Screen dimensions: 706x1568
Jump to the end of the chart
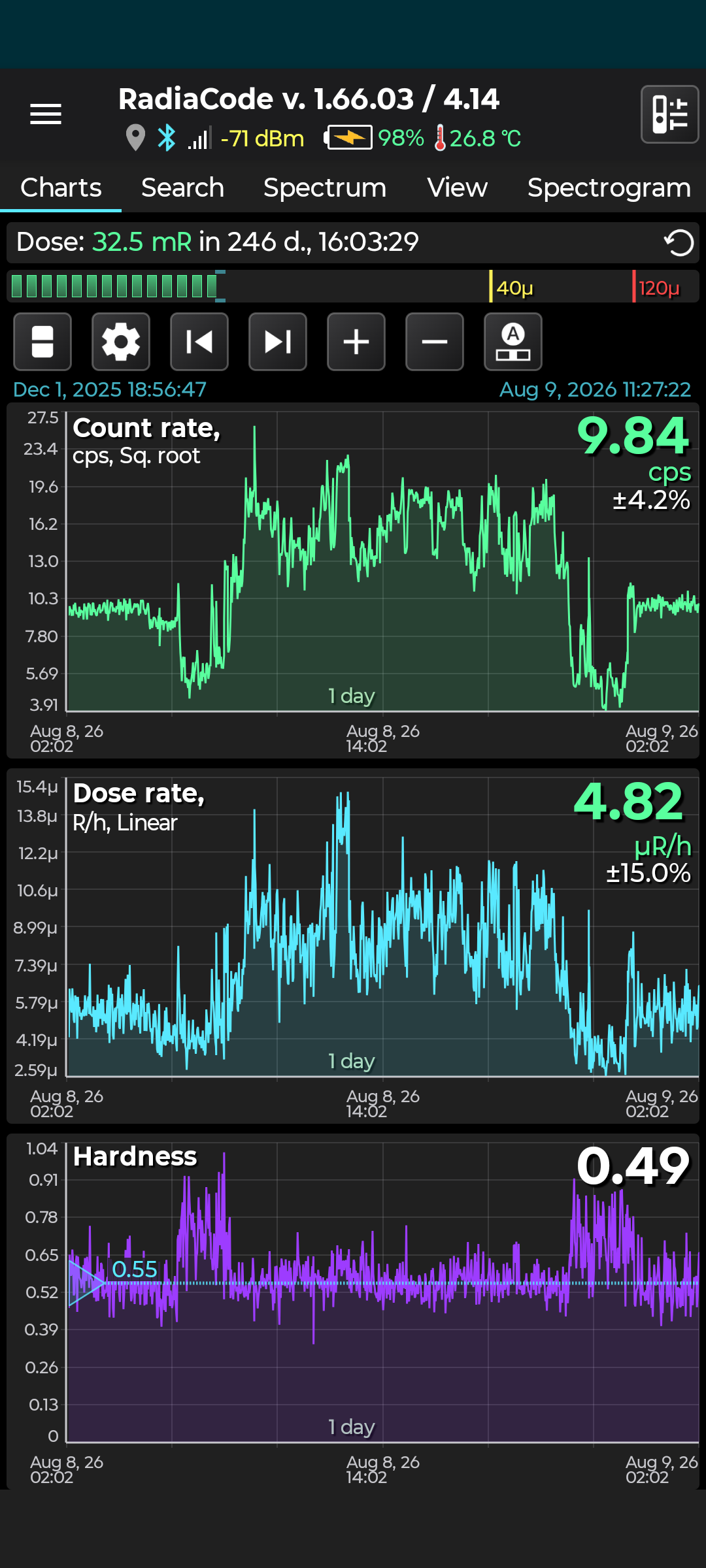click(x=278, y=342)
